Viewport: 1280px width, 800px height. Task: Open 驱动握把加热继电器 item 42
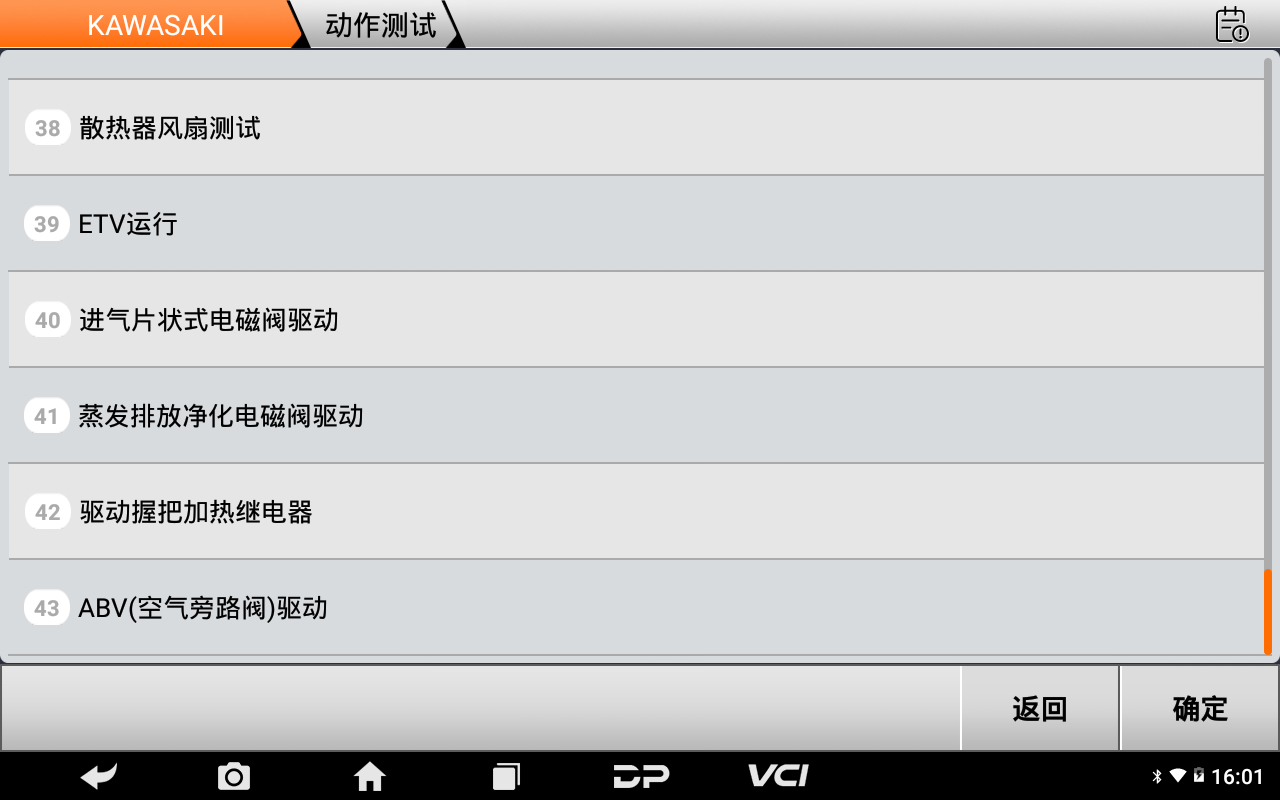(x=195, y=512)
